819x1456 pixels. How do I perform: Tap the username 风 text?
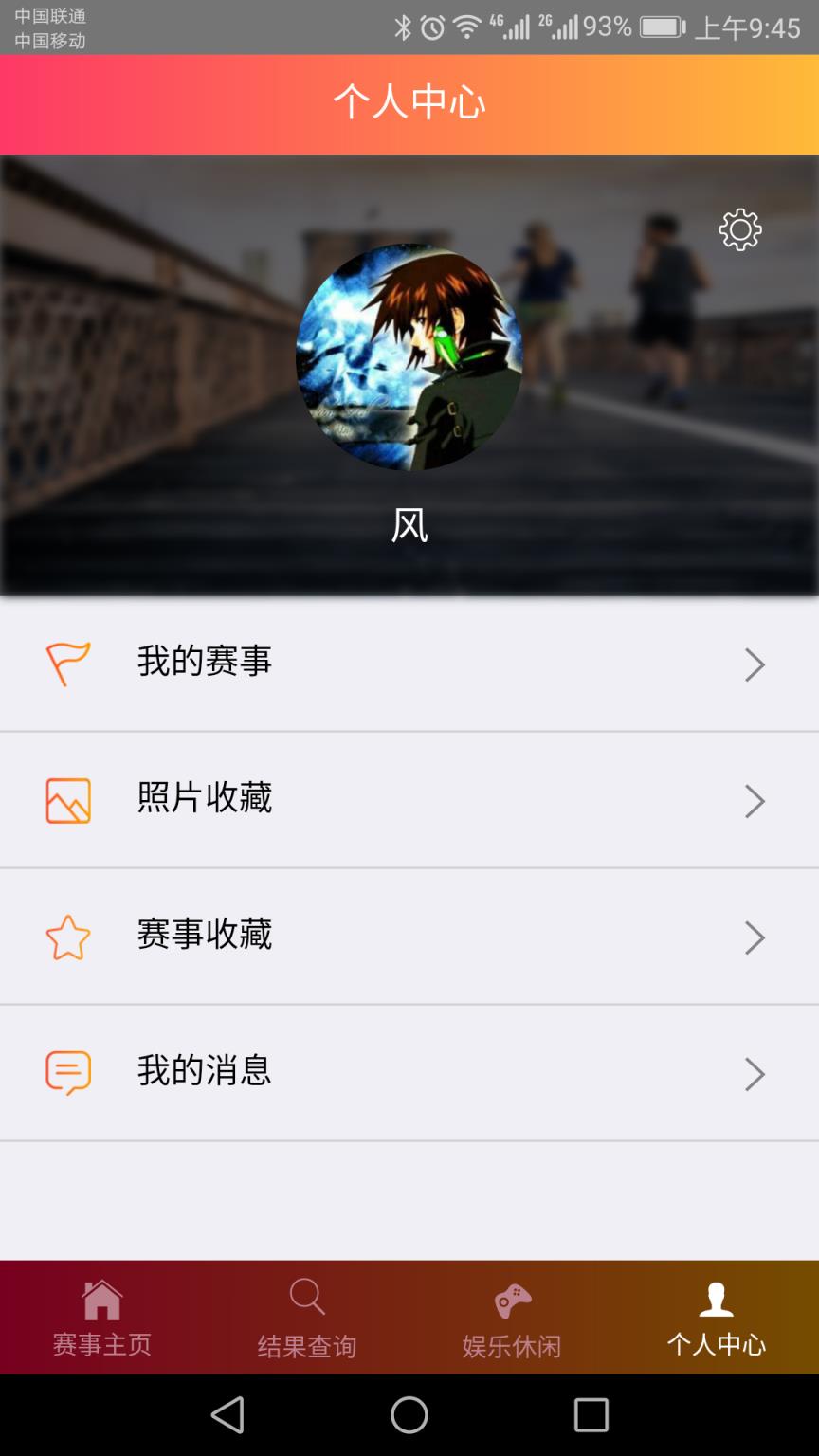408,527
